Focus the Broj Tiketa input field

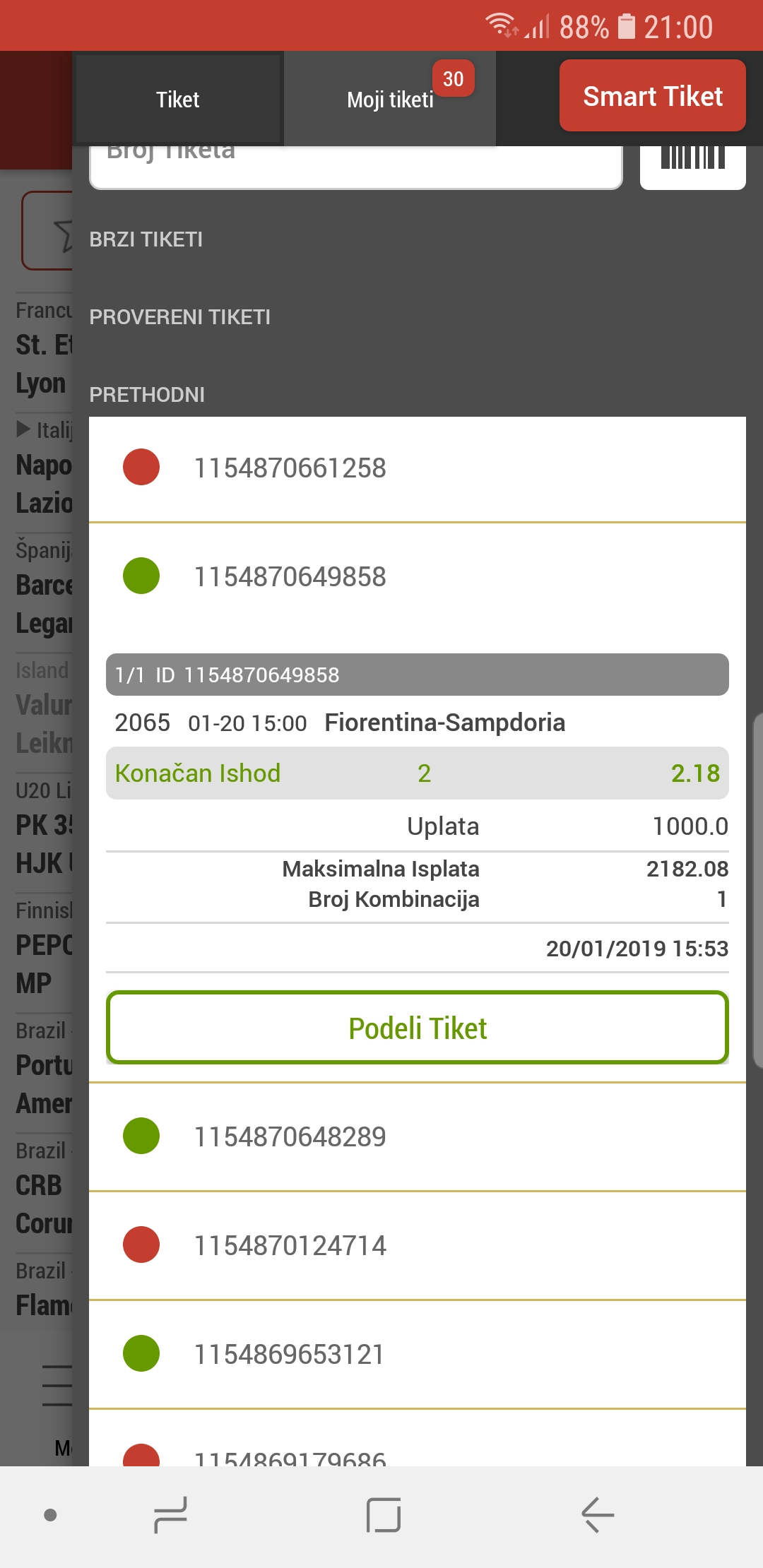356,166
